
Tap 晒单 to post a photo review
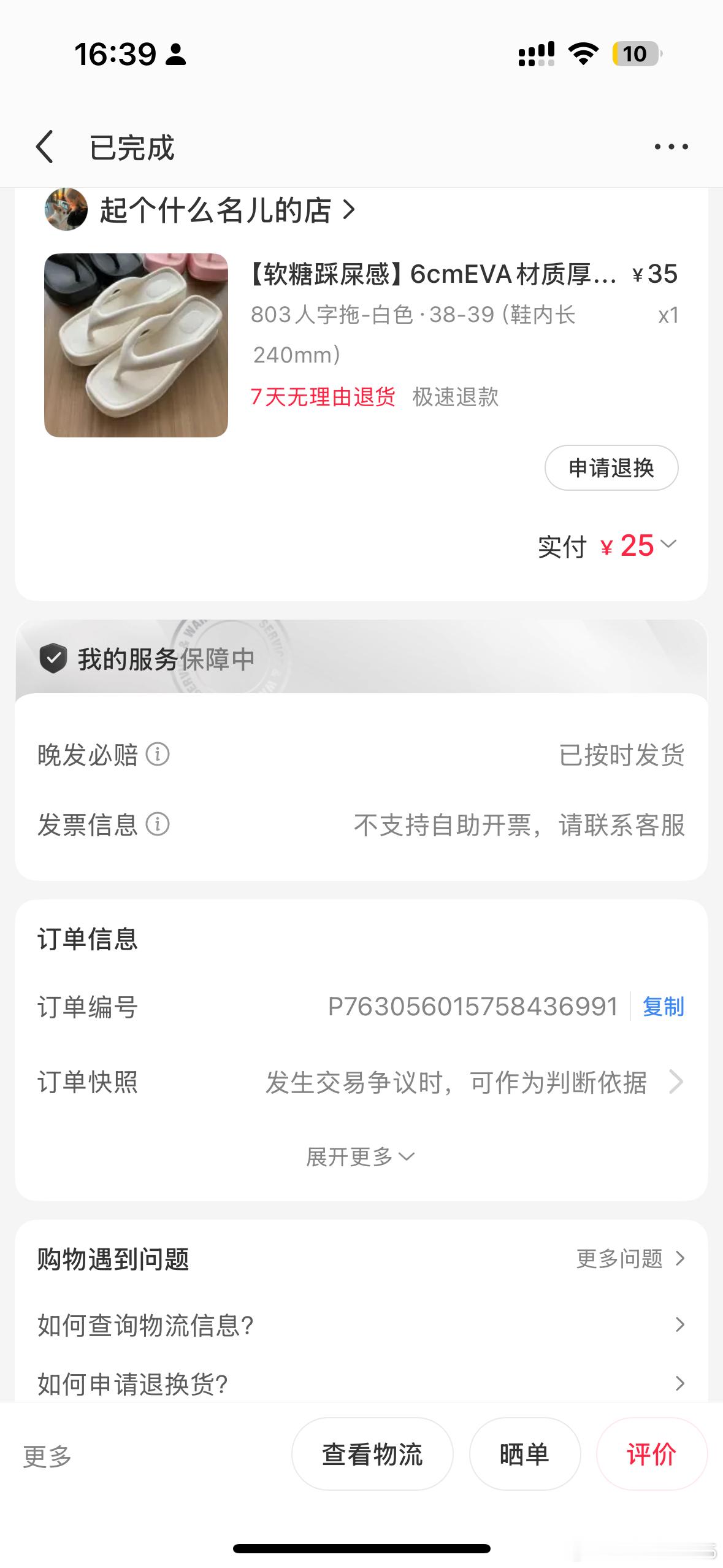(x=524, y=1454)
